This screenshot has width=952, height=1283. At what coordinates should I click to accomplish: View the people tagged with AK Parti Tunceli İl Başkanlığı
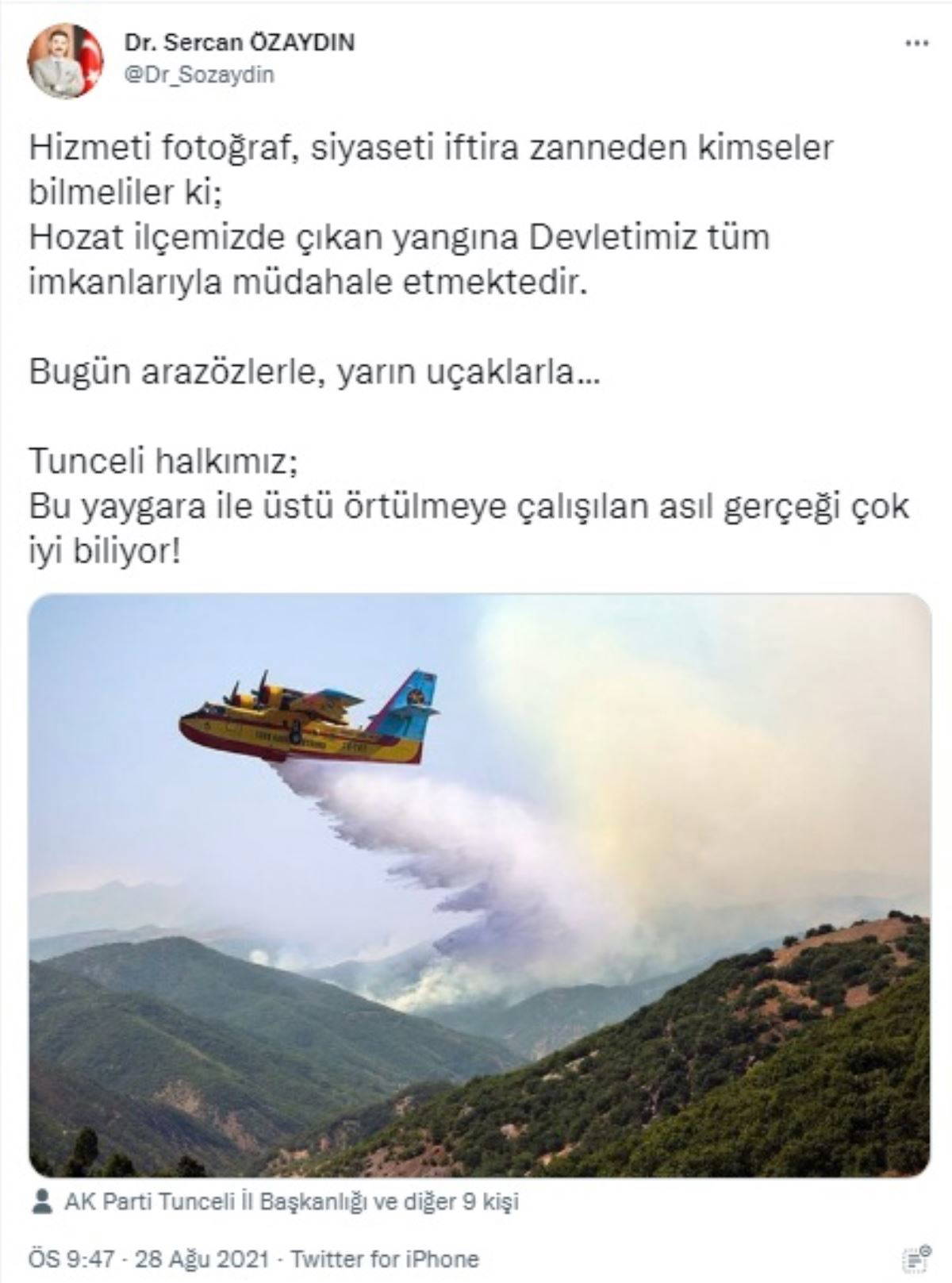pyautogui.click(x=290, y=1201)
